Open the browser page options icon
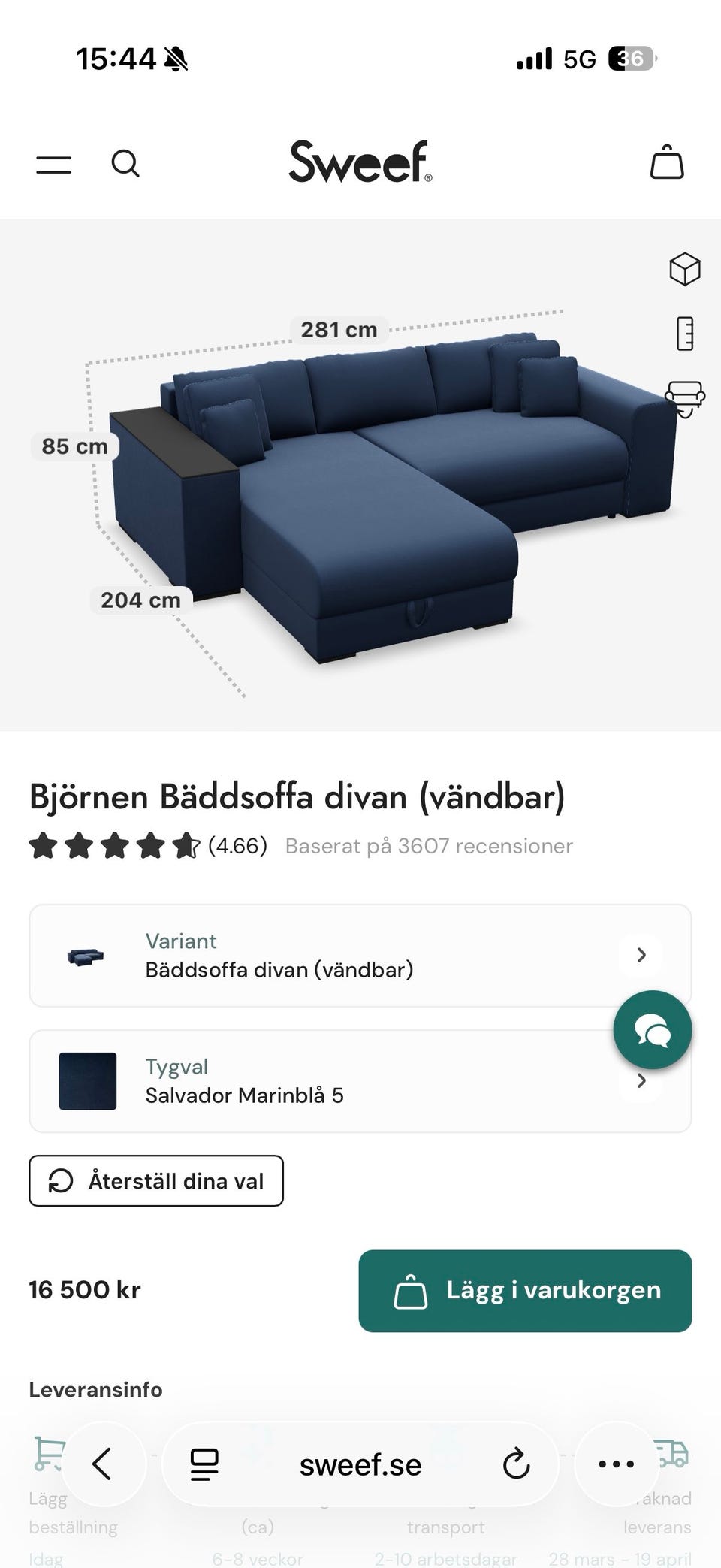 pos(204,1464)
